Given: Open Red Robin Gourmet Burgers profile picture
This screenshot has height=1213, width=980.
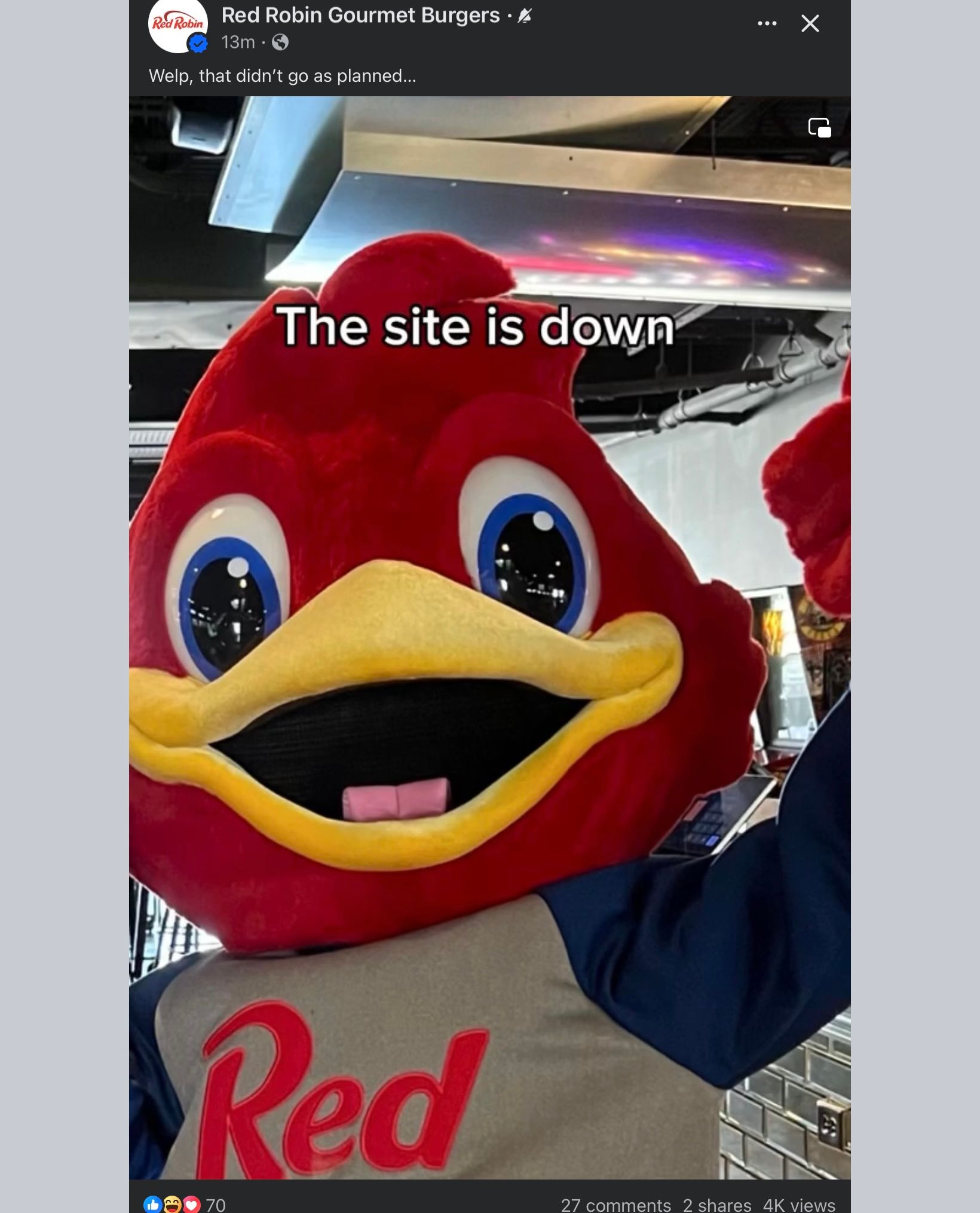Looking at the screenshot, I should pos(177,25).
